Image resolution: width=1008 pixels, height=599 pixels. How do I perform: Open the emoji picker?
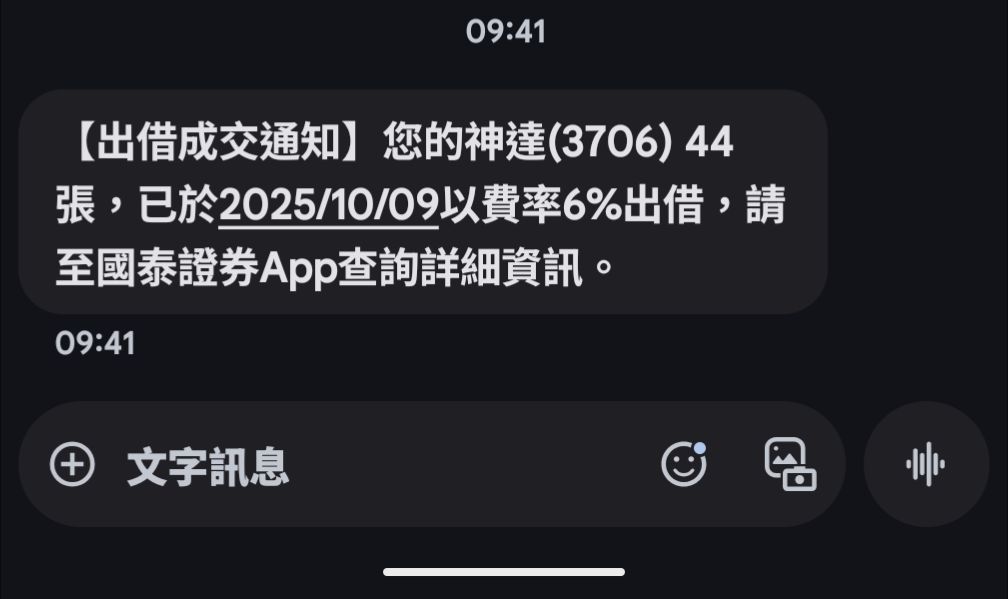click(x=684, y=463)
